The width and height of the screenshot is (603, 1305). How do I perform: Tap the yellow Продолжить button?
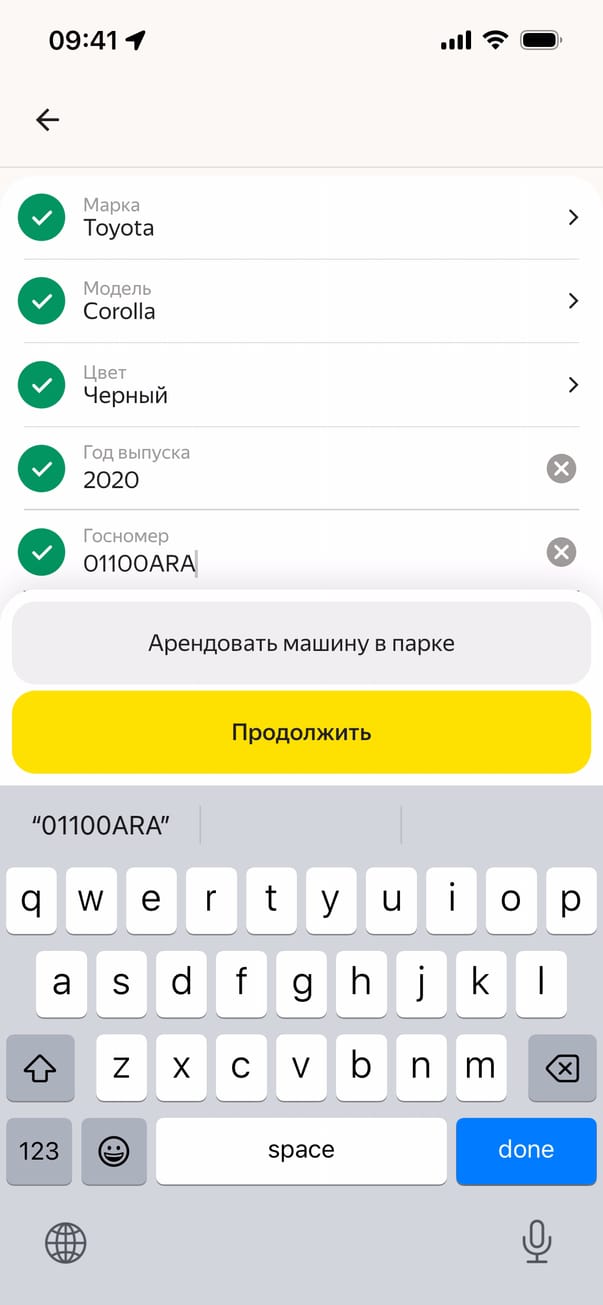coord(301,732)
